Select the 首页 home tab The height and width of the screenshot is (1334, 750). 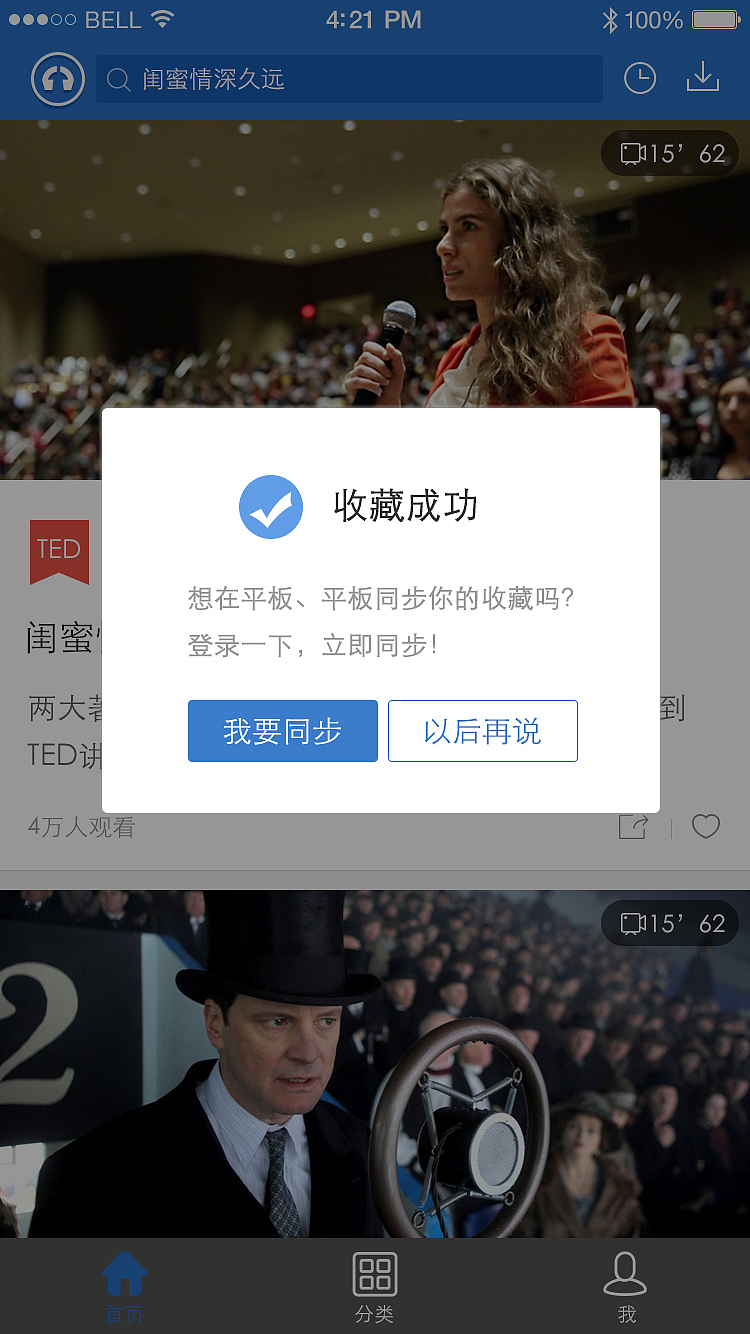point(124,1285)
